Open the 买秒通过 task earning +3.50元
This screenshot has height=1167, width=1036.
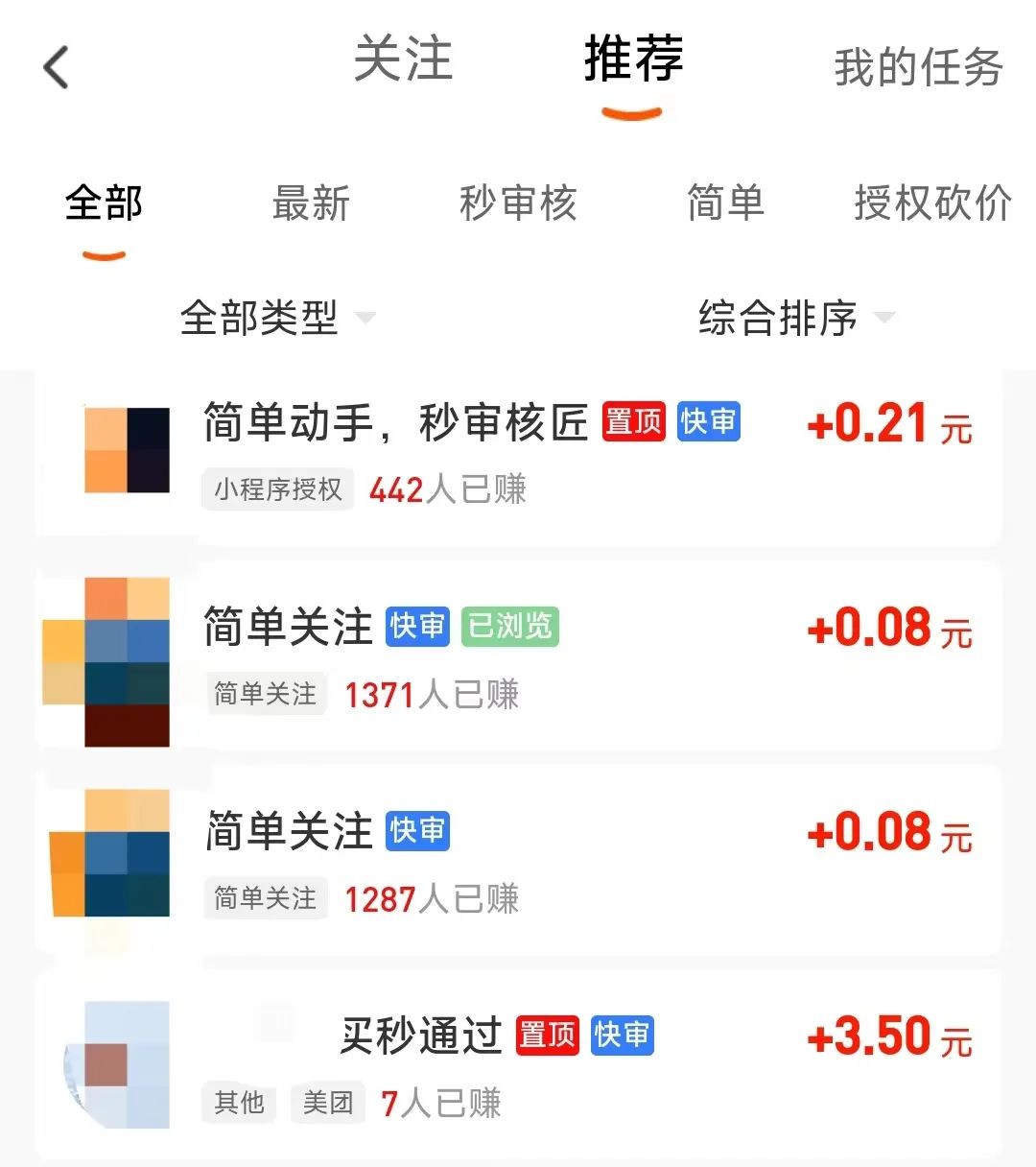[422, 1036]
